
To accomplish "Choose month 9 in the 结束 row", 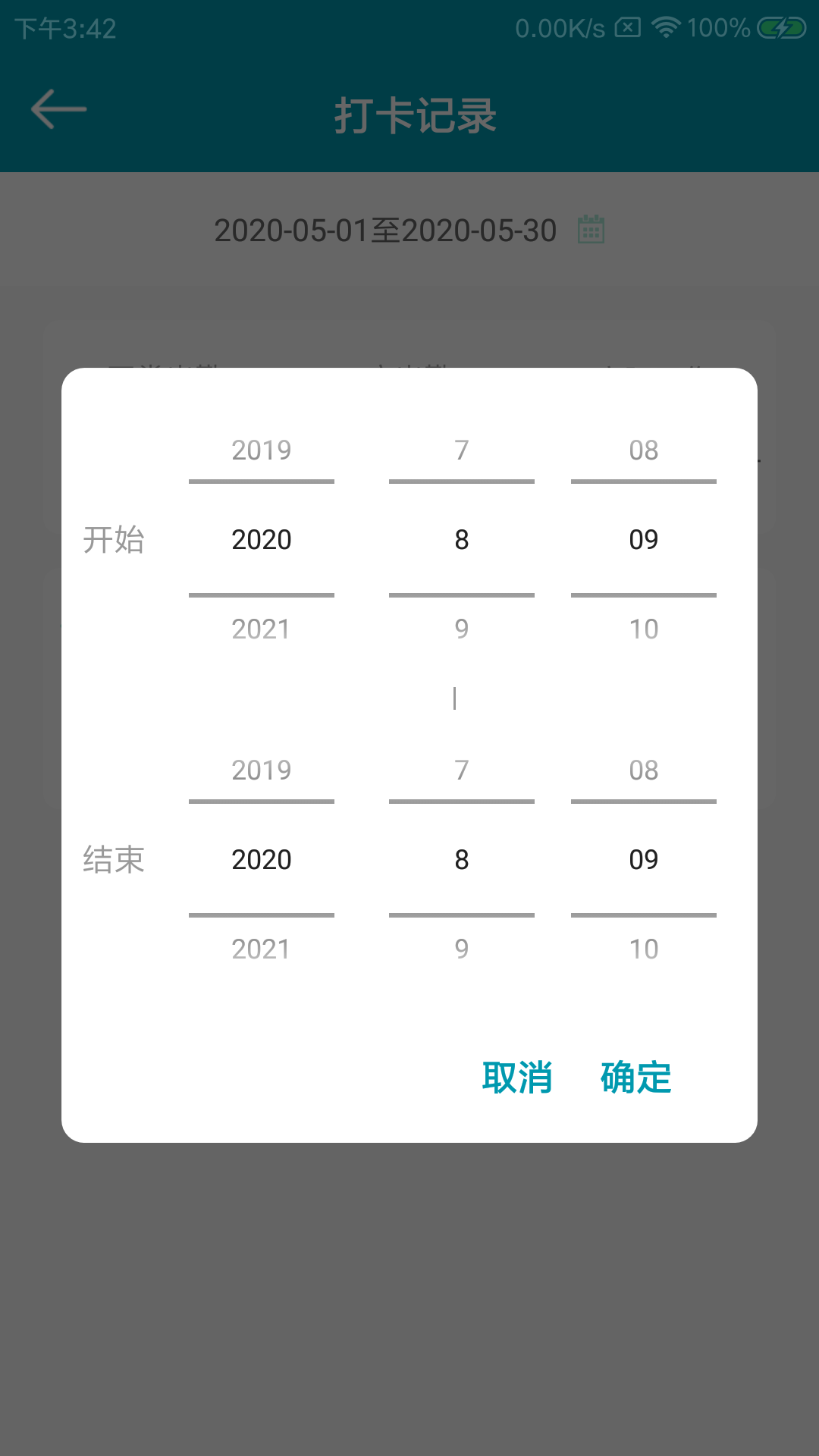I will [462, 949].
